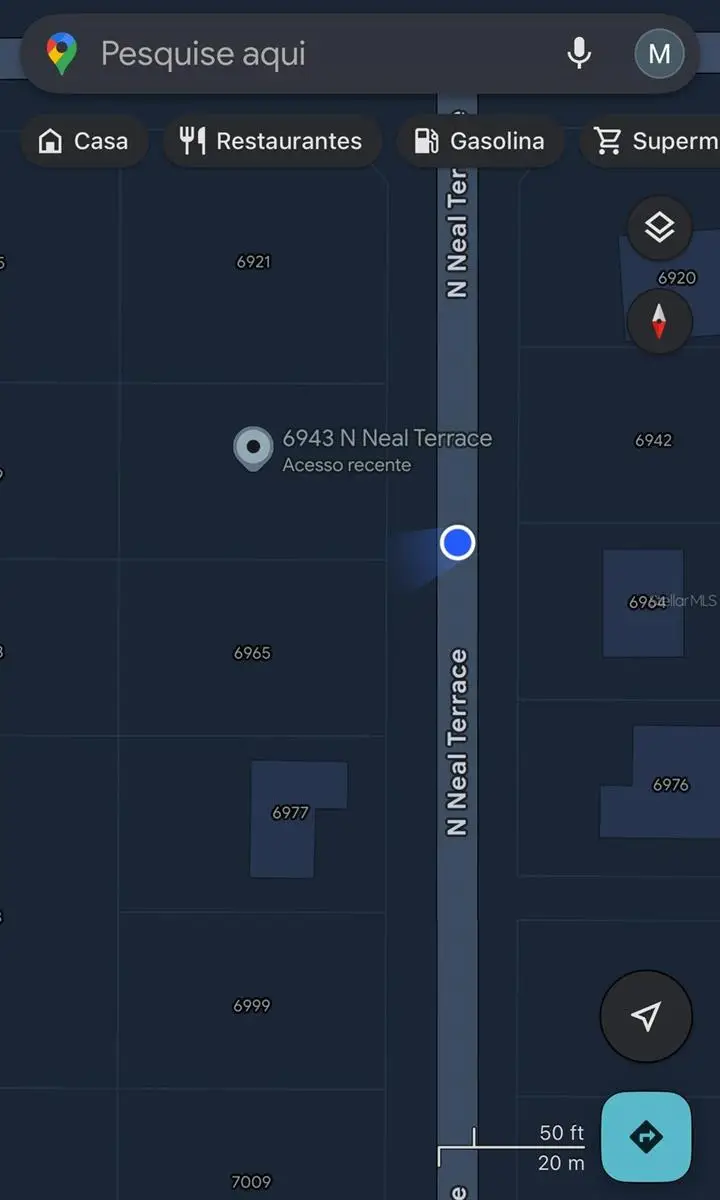Filter map by Restaurantes
The width and height of the screenshot is (720, 1200).
pos(271,141)
